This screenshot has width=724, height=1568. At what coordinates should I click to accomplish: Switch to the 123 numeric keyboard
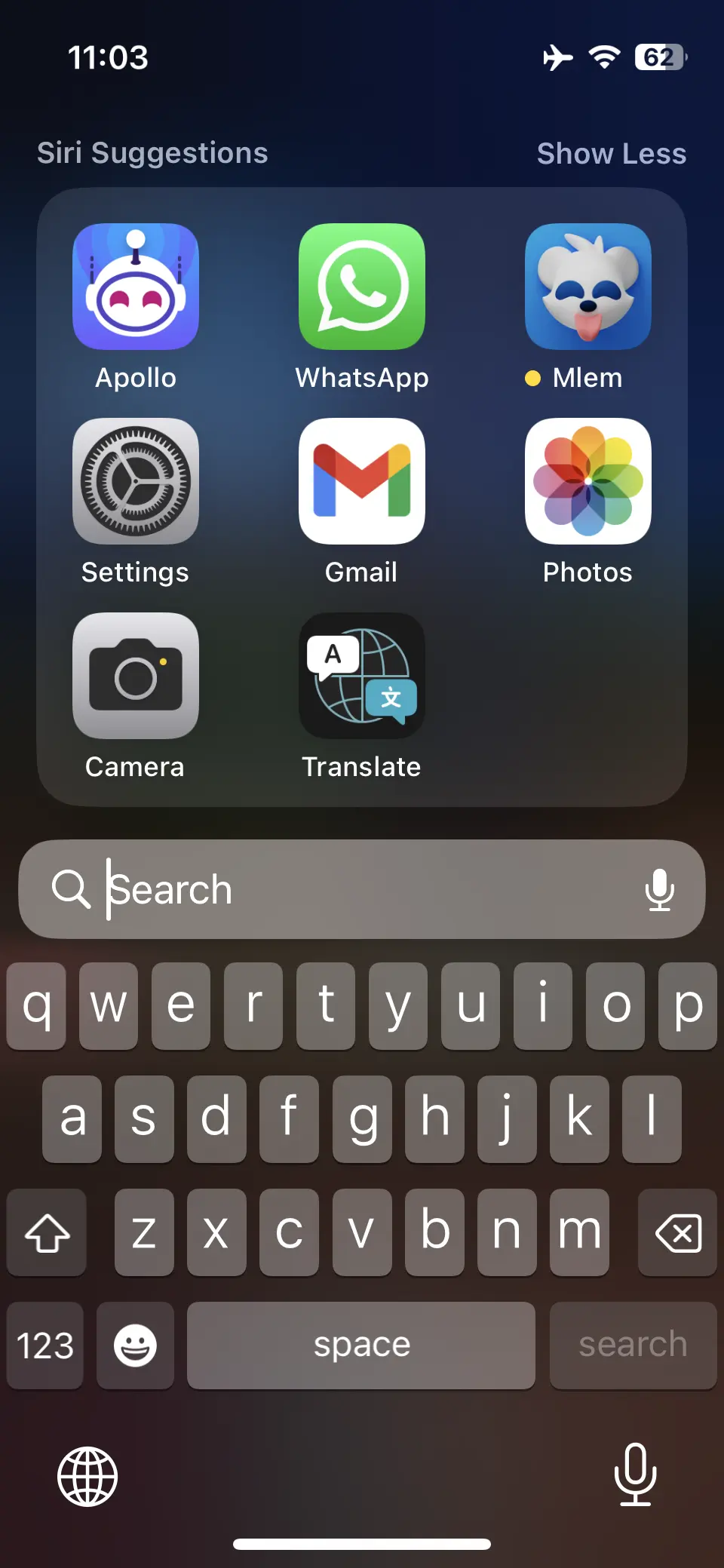coord(45,1346)
